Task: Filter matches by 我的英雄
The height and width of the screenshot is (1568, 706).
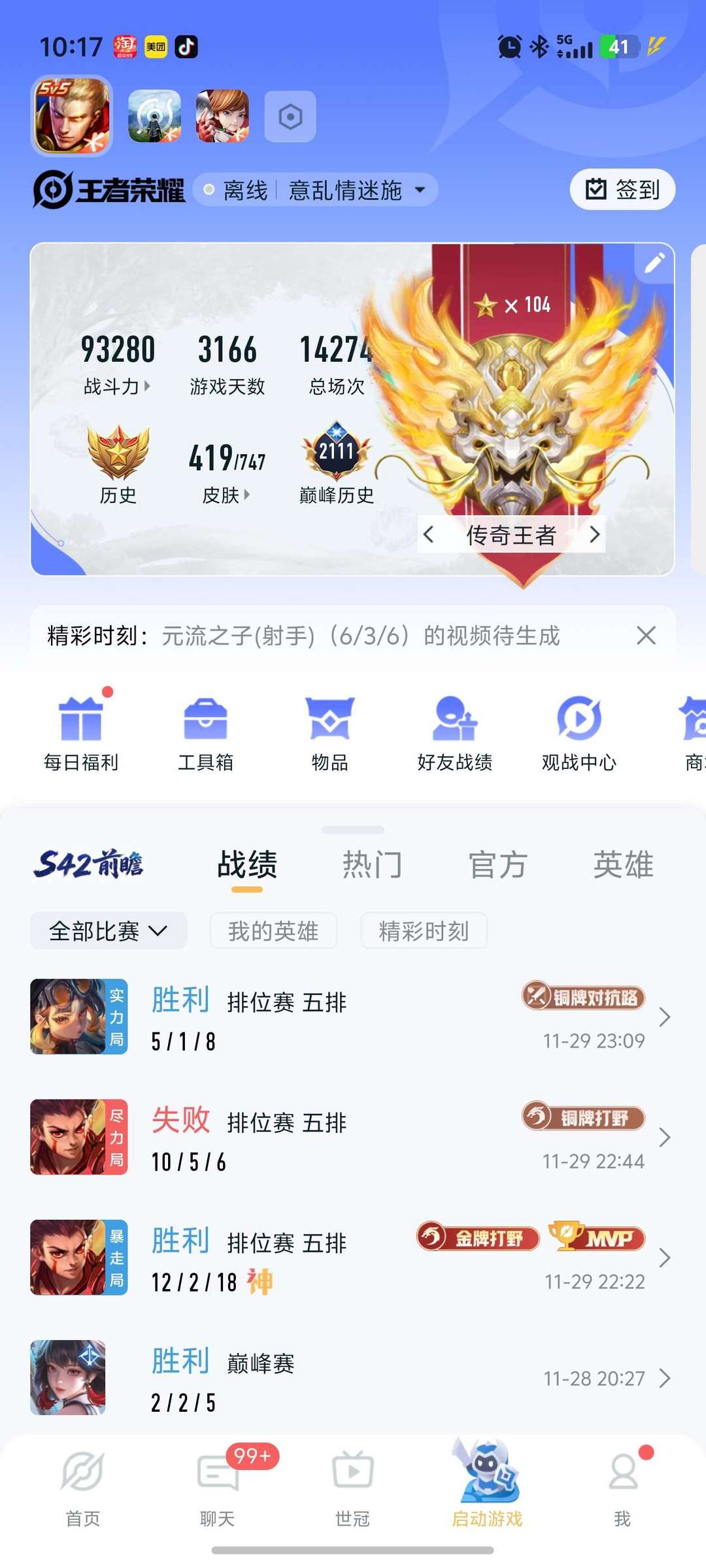Action: click(273, 930)
